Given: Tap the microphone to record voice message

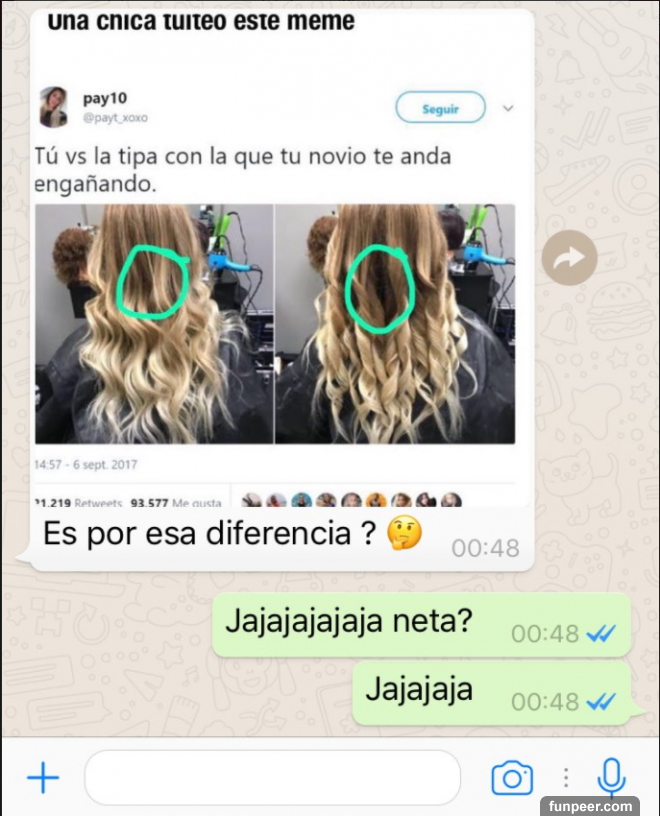Looking at the screenshot, I should click(610, 777).
